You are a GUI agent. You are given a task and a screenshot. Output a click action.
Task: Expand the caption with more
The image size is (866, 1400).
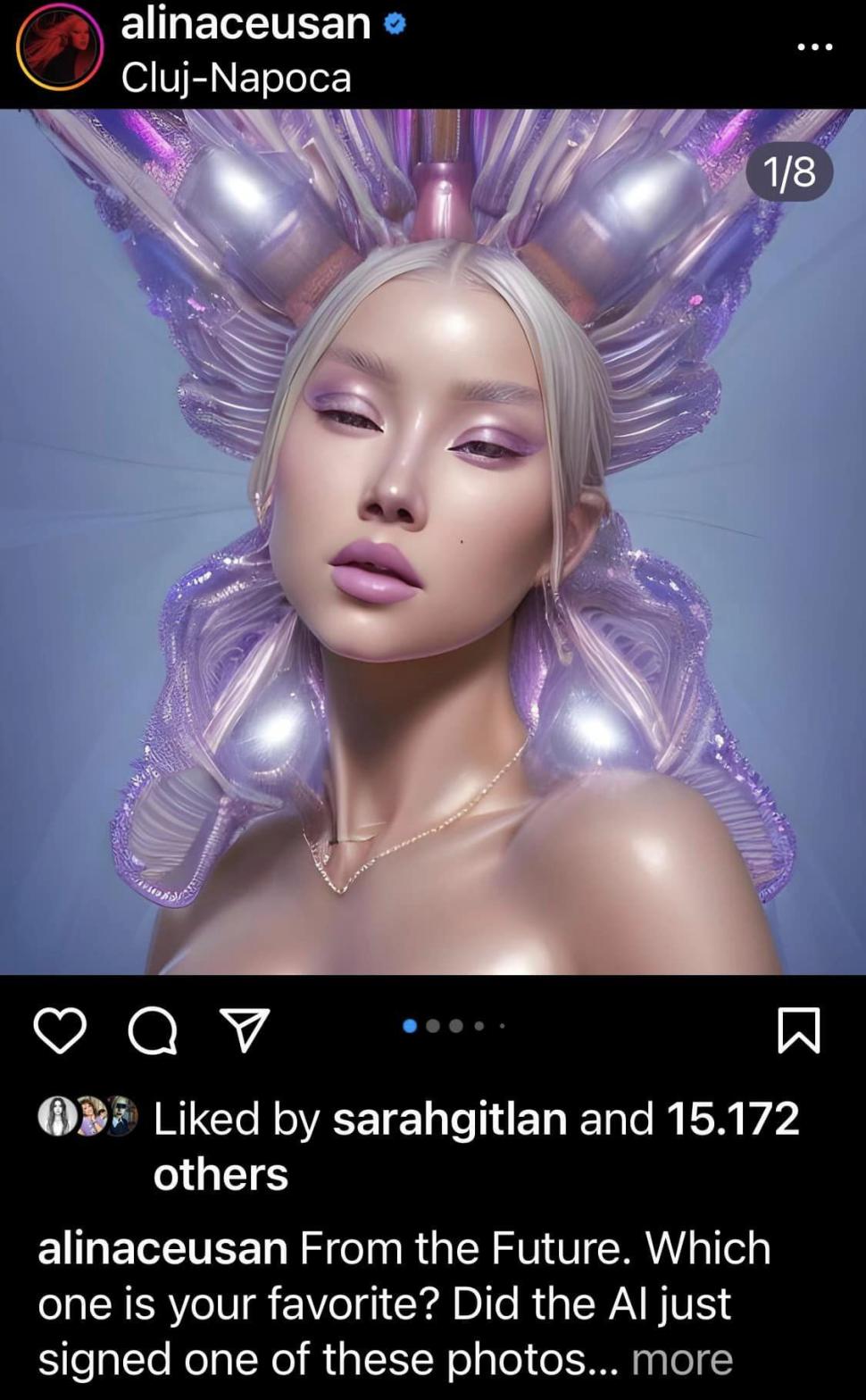[682, 1358]
